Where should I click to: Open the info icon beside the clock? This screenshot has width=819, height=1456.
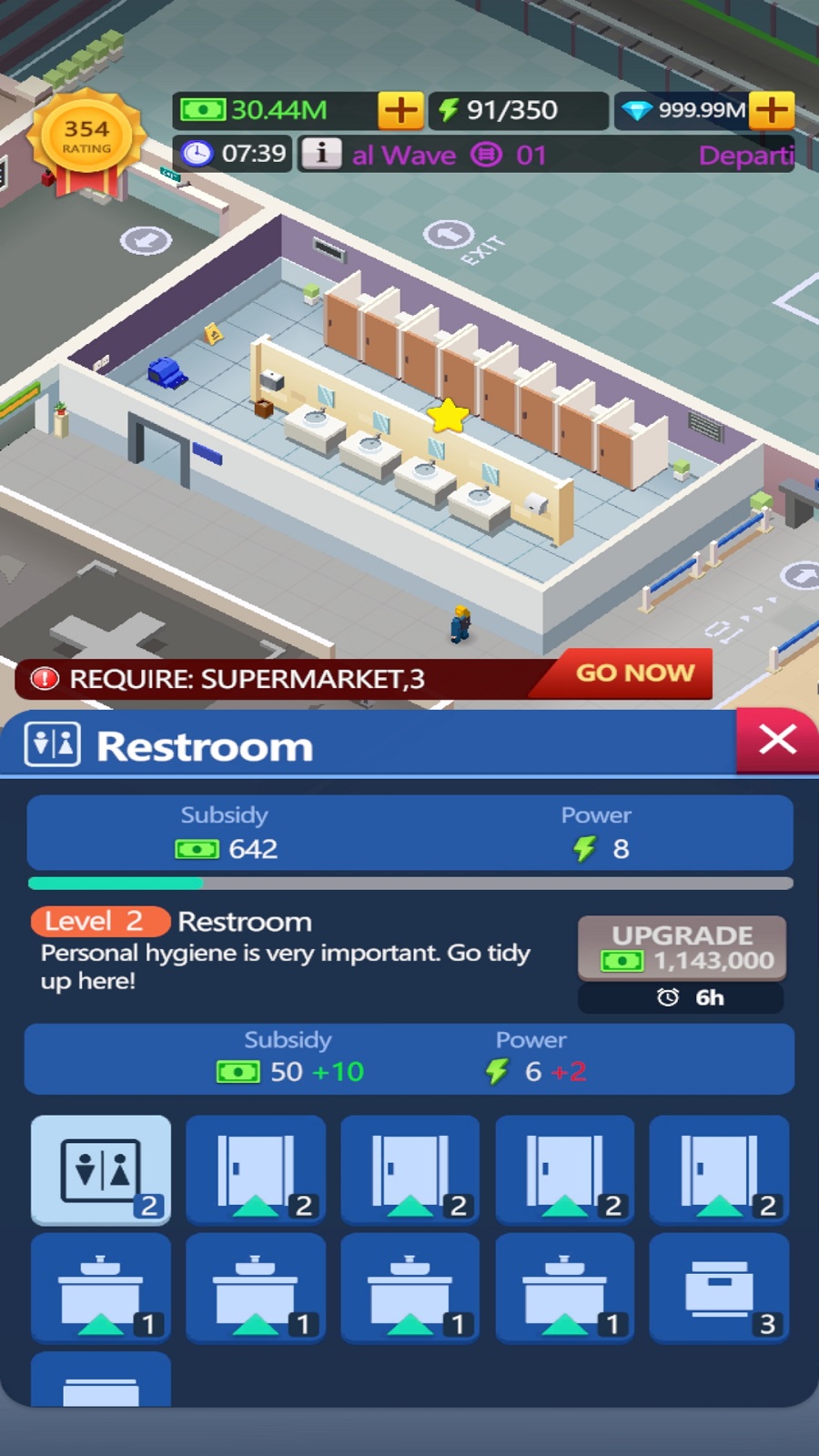[321, 153]
